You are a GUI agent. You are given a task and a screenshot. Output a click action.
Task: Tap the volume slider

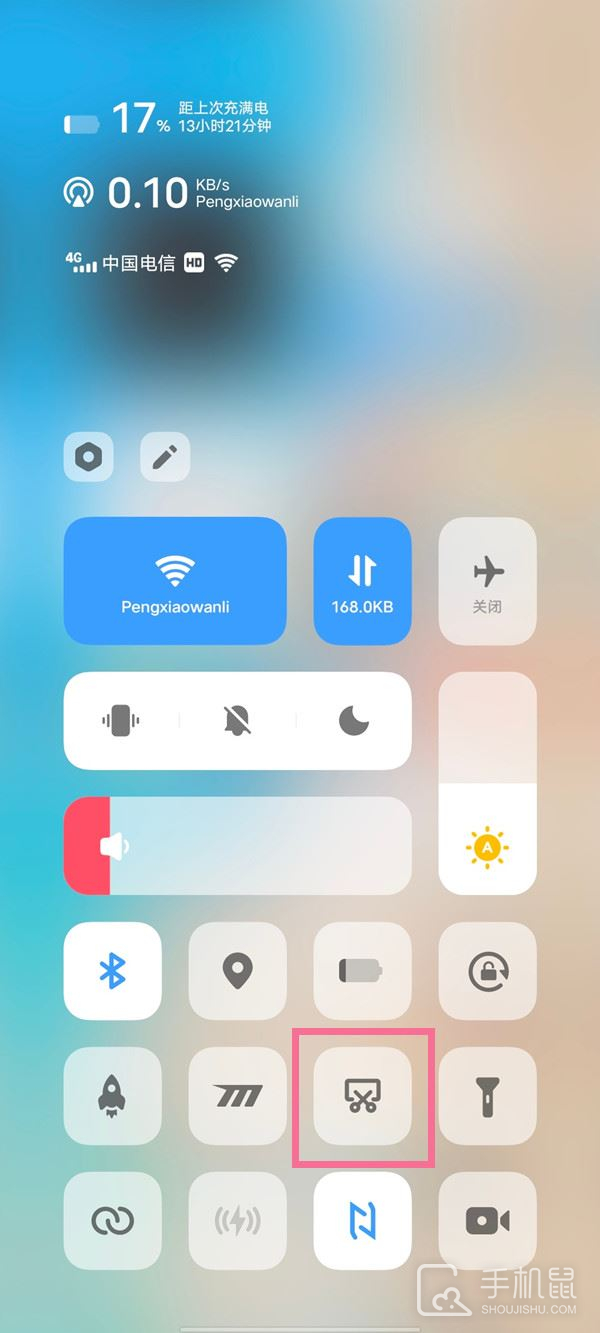tap(237, 846)
